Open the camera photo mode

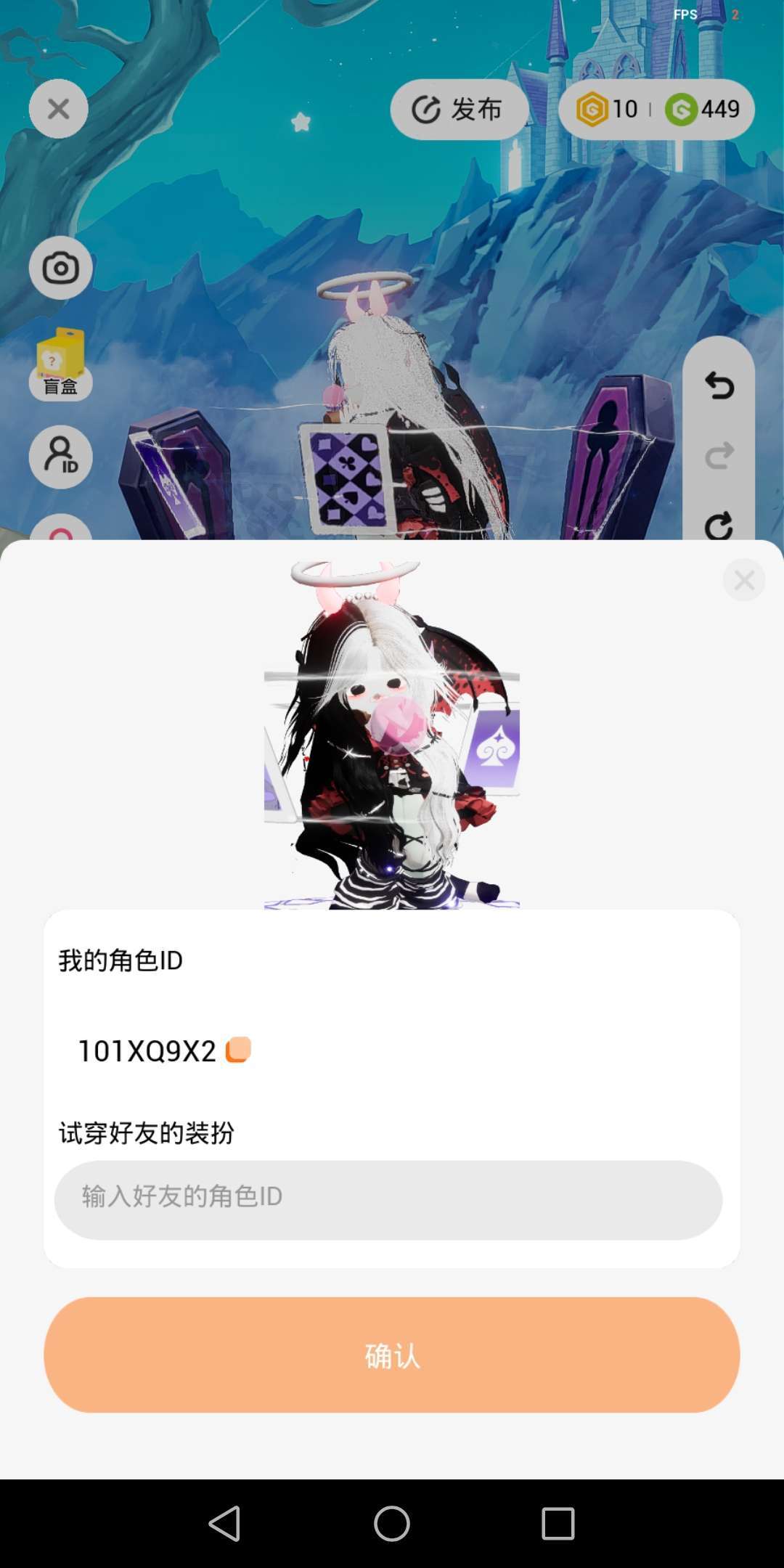[x=60, y=268]
